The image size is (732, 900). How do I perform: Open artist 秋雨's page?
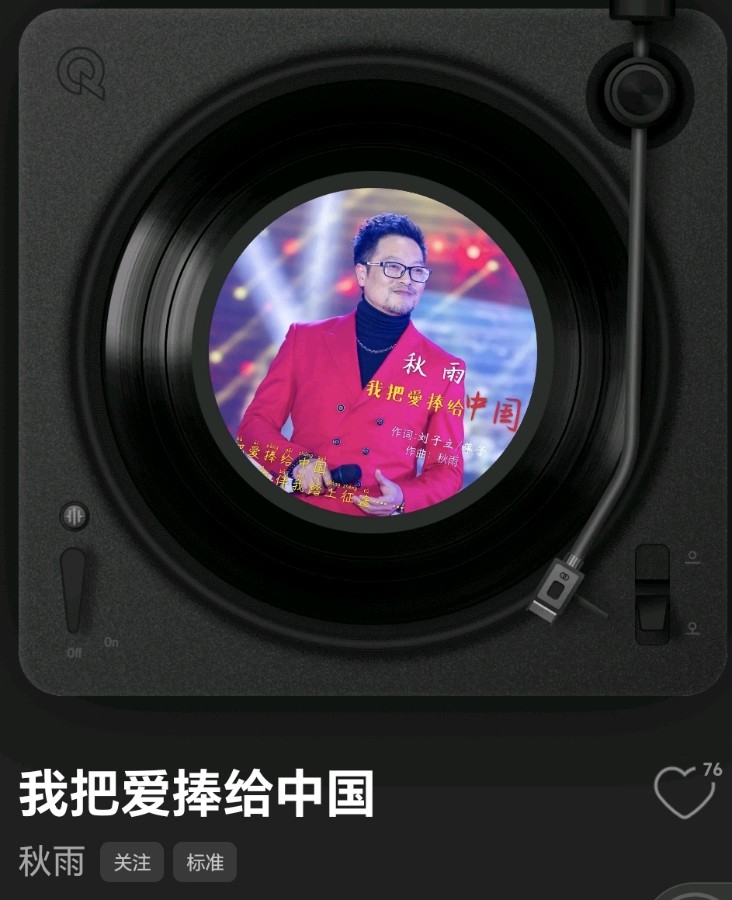[52, 862]
